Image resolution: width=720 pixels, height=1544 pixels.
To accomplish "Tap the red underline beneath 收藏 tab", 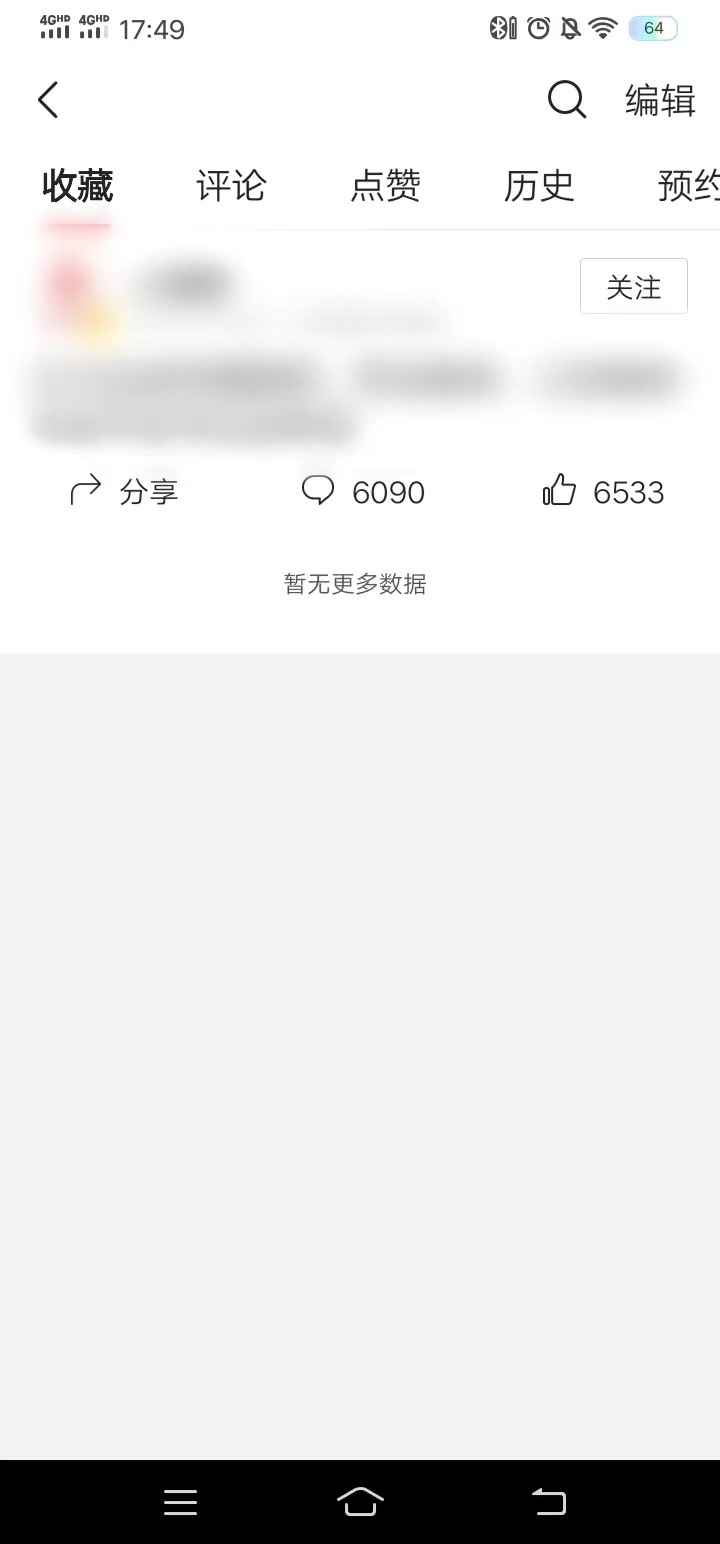I will coord(77,226).
